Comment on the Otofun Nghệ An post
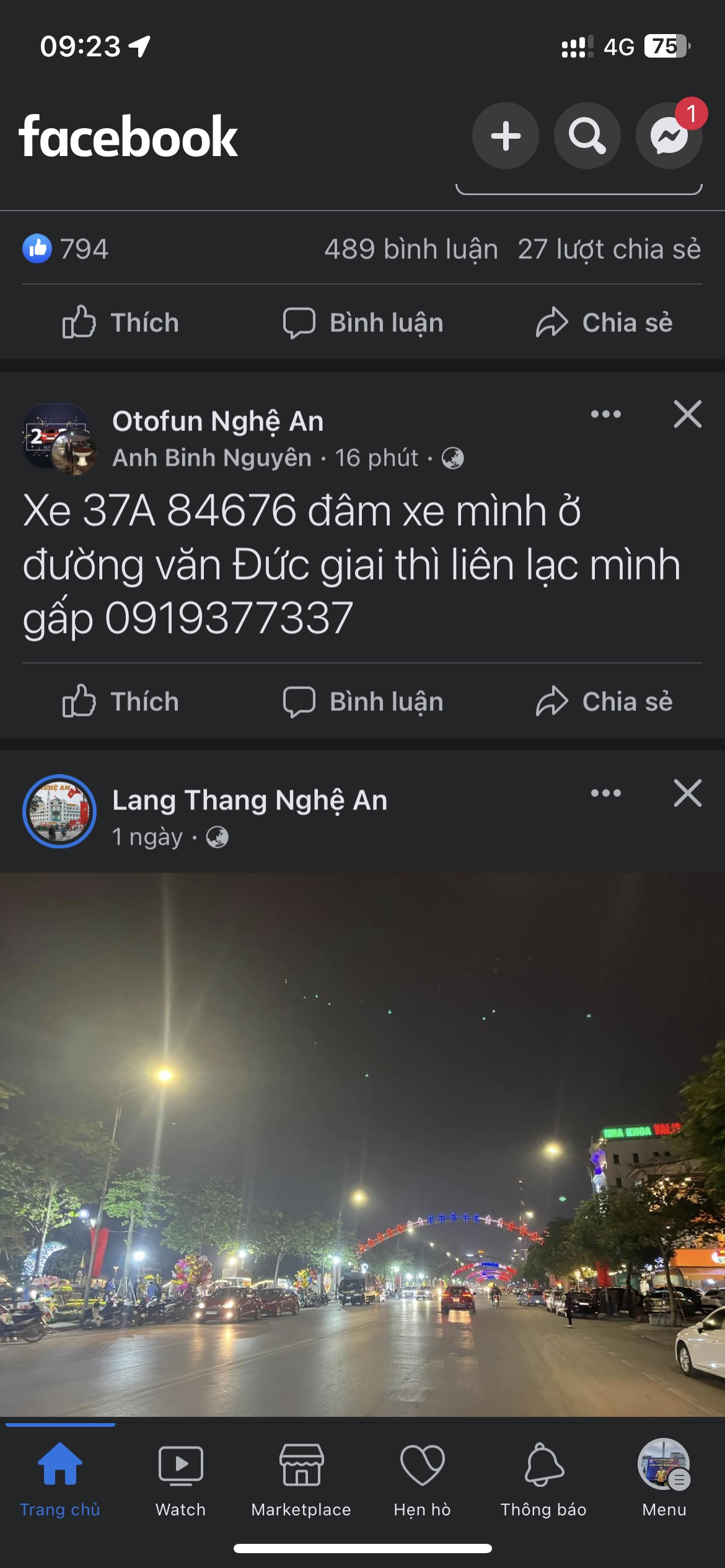725x1568 pixels. 363,702
